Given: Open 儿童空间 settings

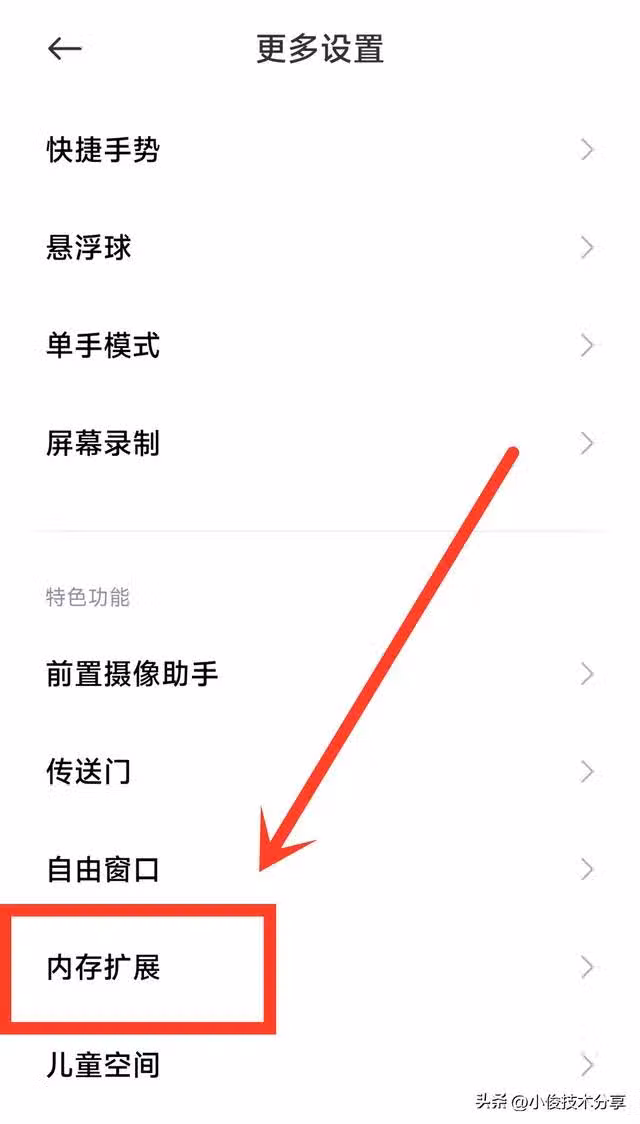Looking at the screenshot, I should (x=103, y=1064).
